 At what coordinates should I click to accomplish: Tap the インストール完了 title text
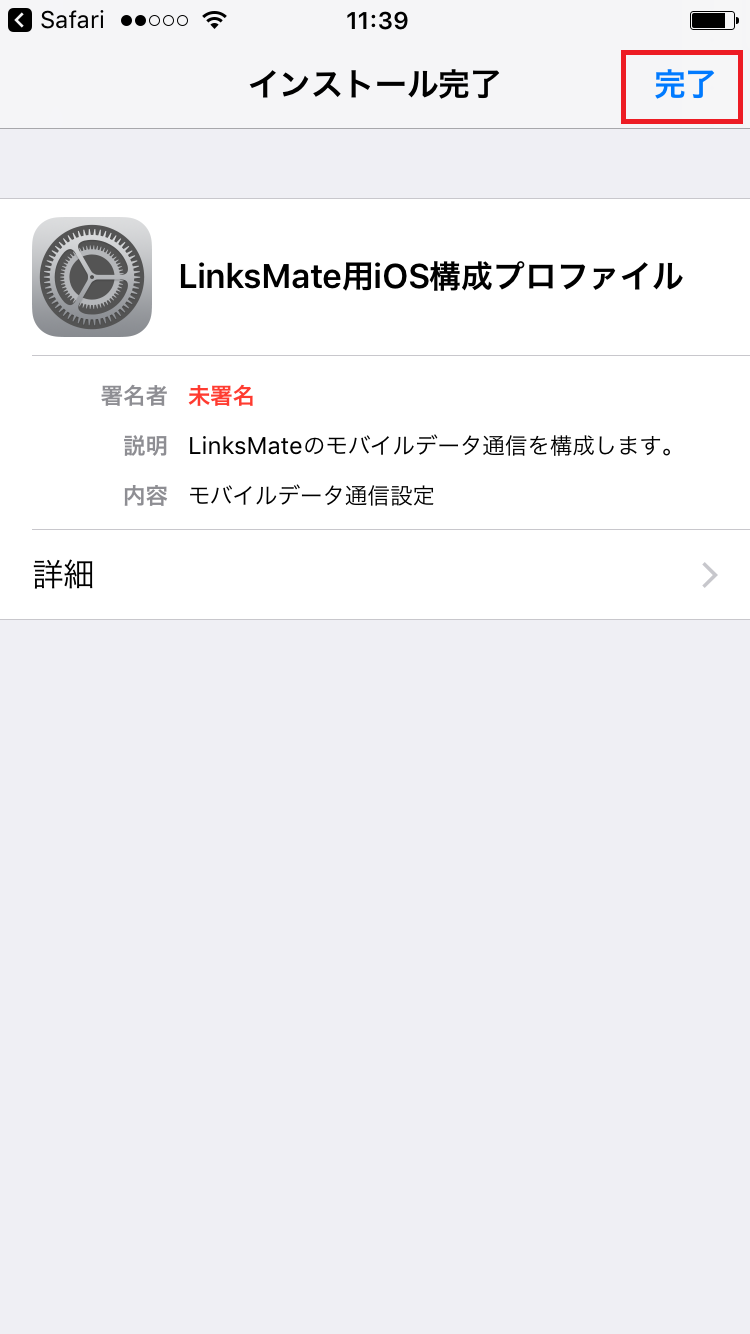374,86
